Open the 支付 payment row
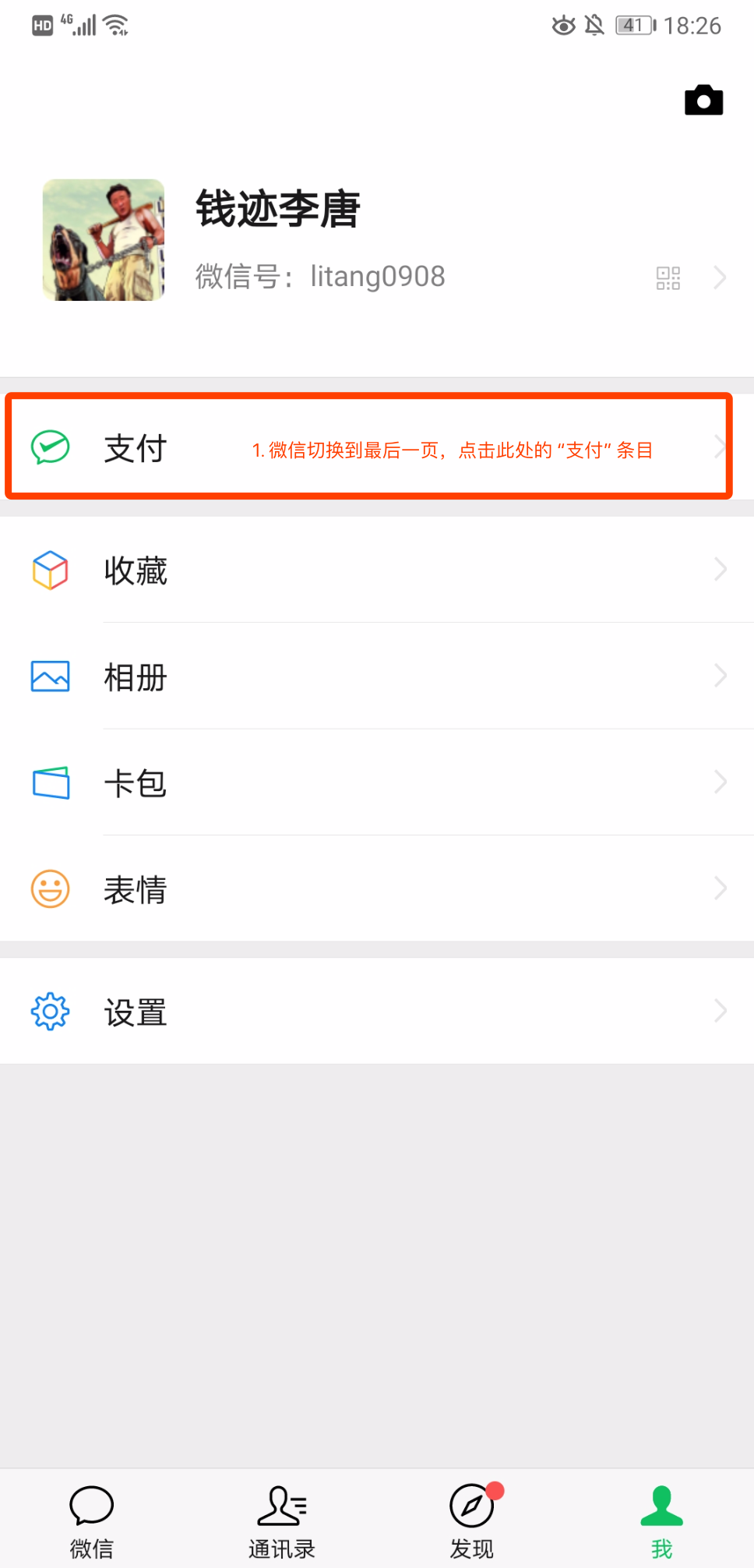Image resolution: width=754 pixels, height=1568 pixels. (x=377, y=447)
